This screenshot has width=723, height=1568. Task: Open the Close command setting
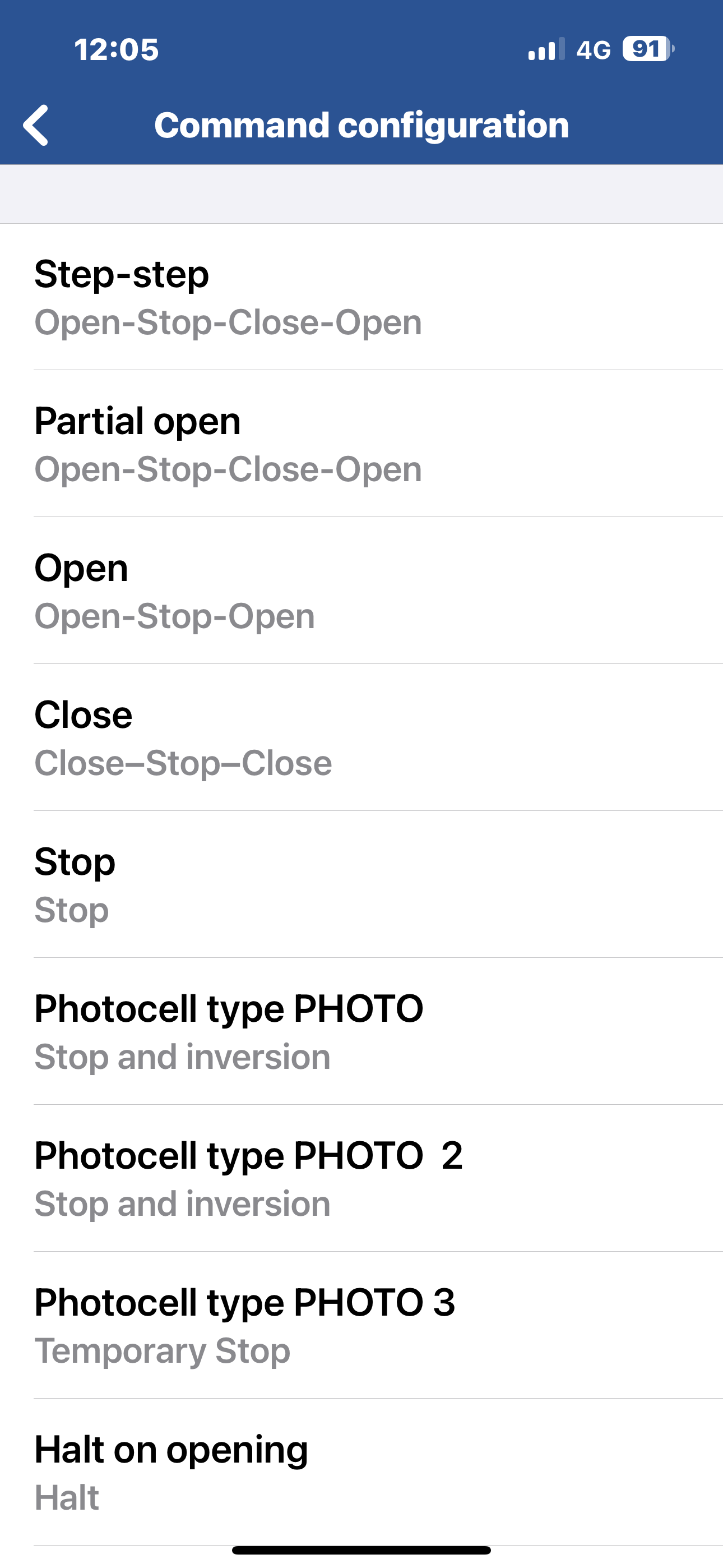361,738
